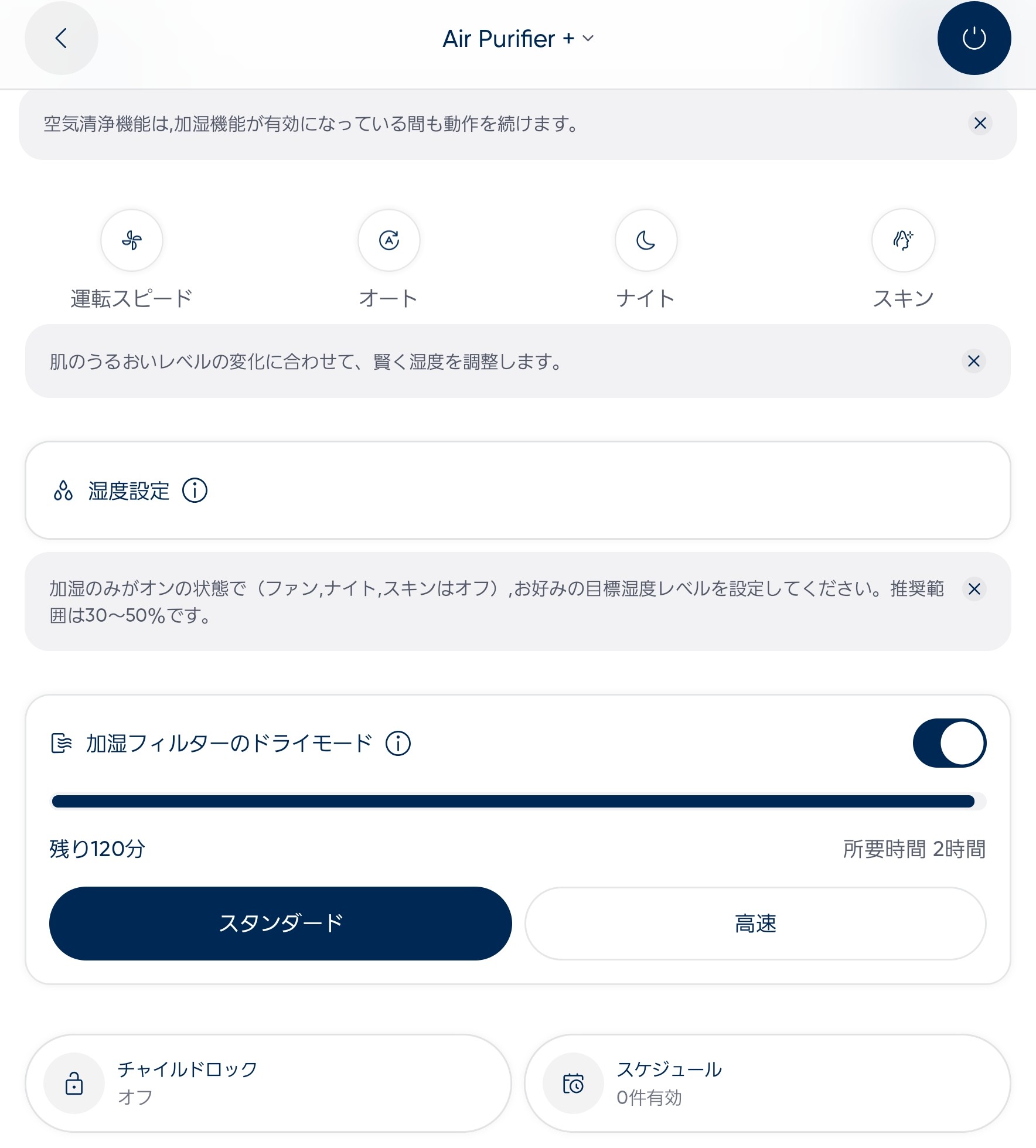Tap the power button
1036x1148 pixels.
(973, 39)
